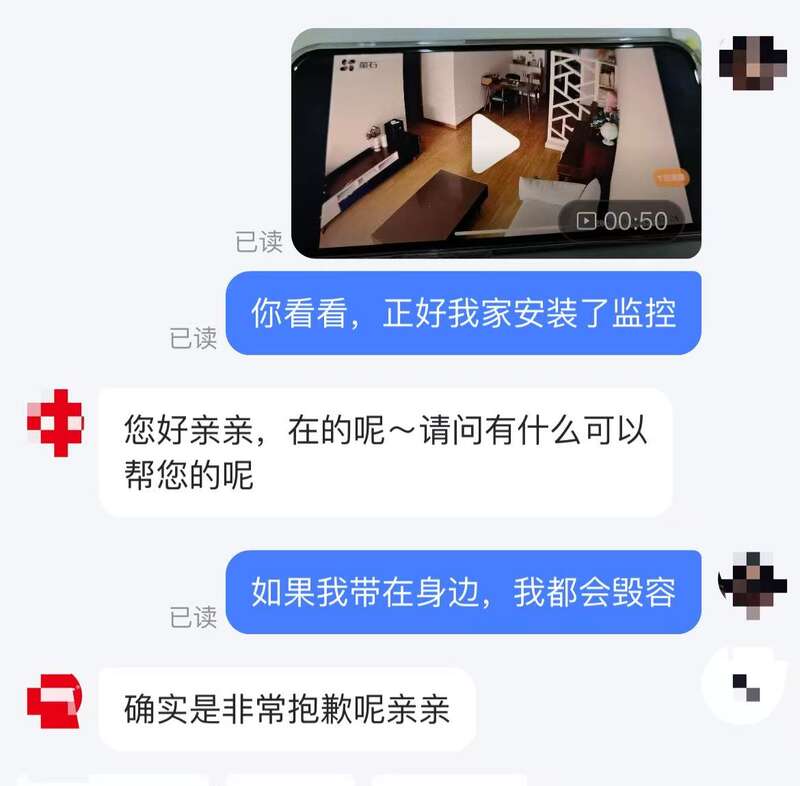Tap my avatar beside the video message
This screenshot has width=800, height=786.
point(759,62)
